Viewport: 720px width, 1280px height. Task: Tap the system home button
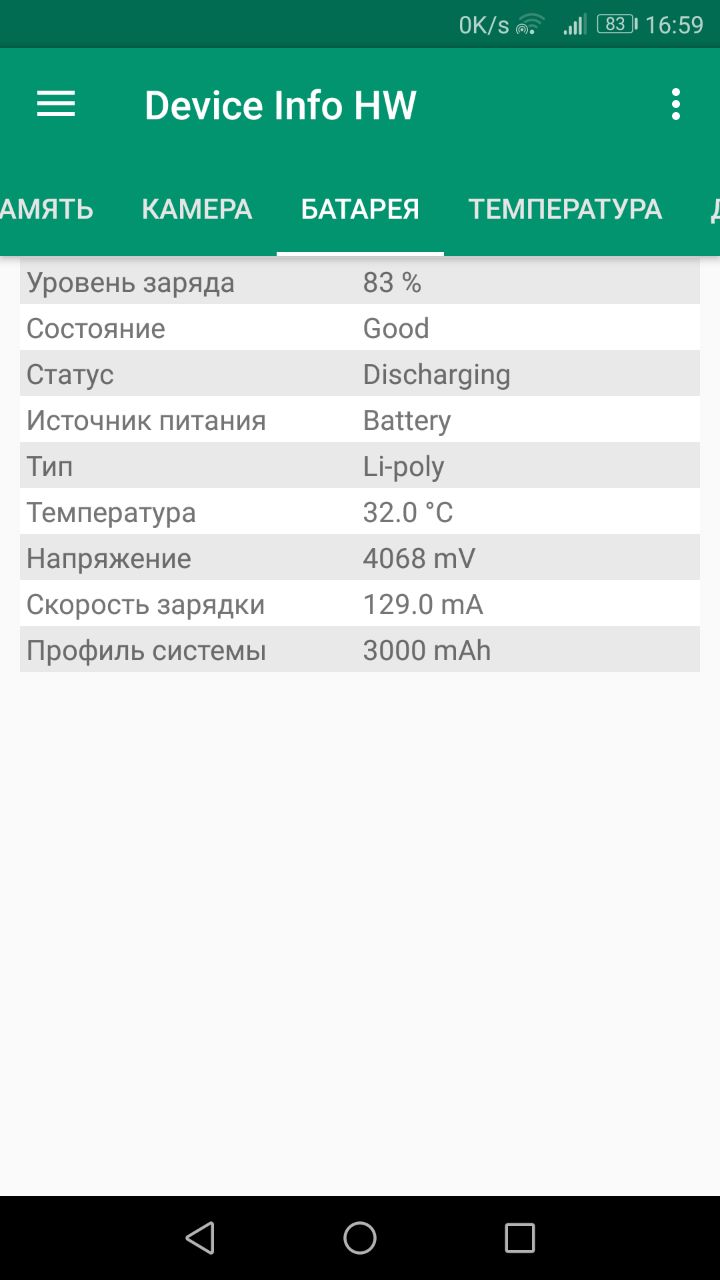[360, 1238]
